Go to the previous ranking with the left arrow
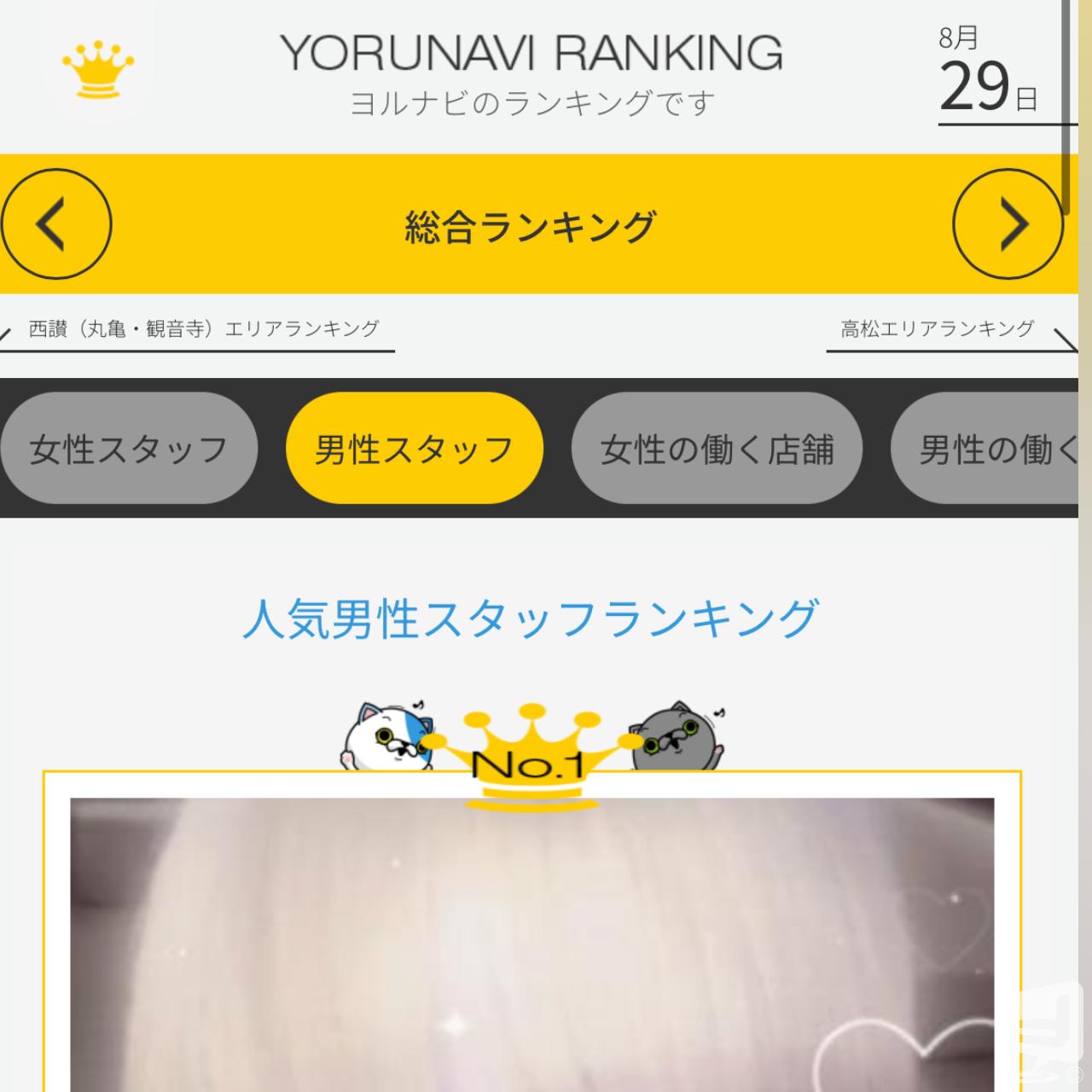The width and height of the screenshot is (1092, 1092). pos(56,224)
